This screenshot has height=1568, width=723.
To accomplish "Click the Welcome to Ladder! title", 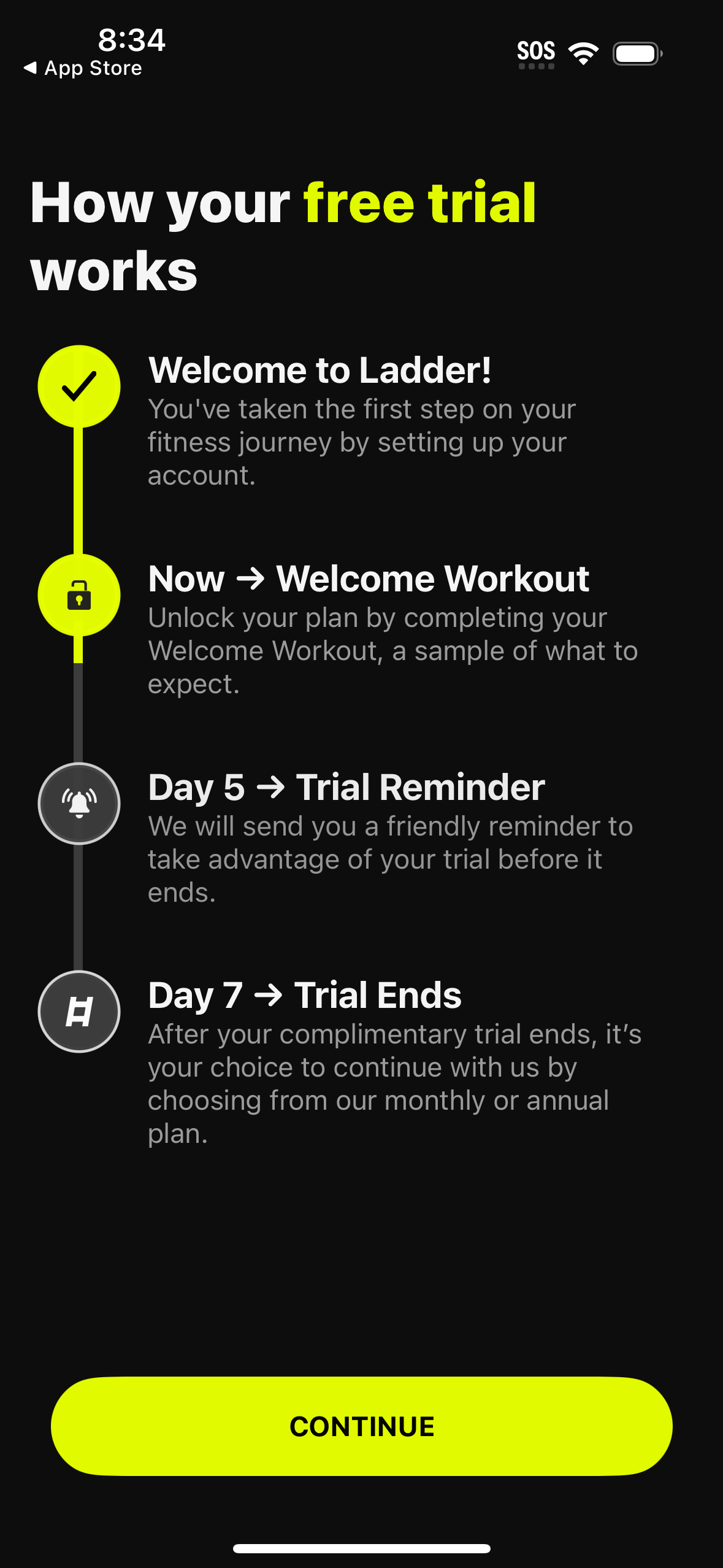I will coord(319,369).
